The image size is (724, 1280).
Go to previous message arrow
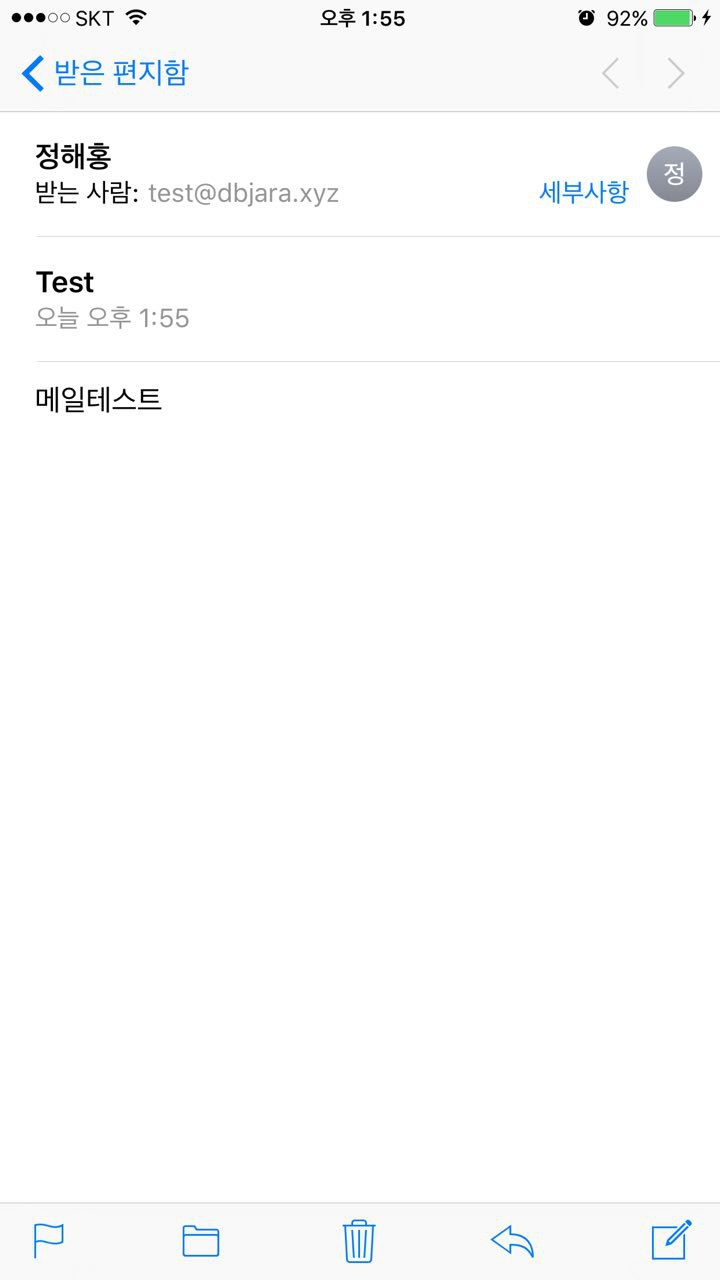pos(610,73)
